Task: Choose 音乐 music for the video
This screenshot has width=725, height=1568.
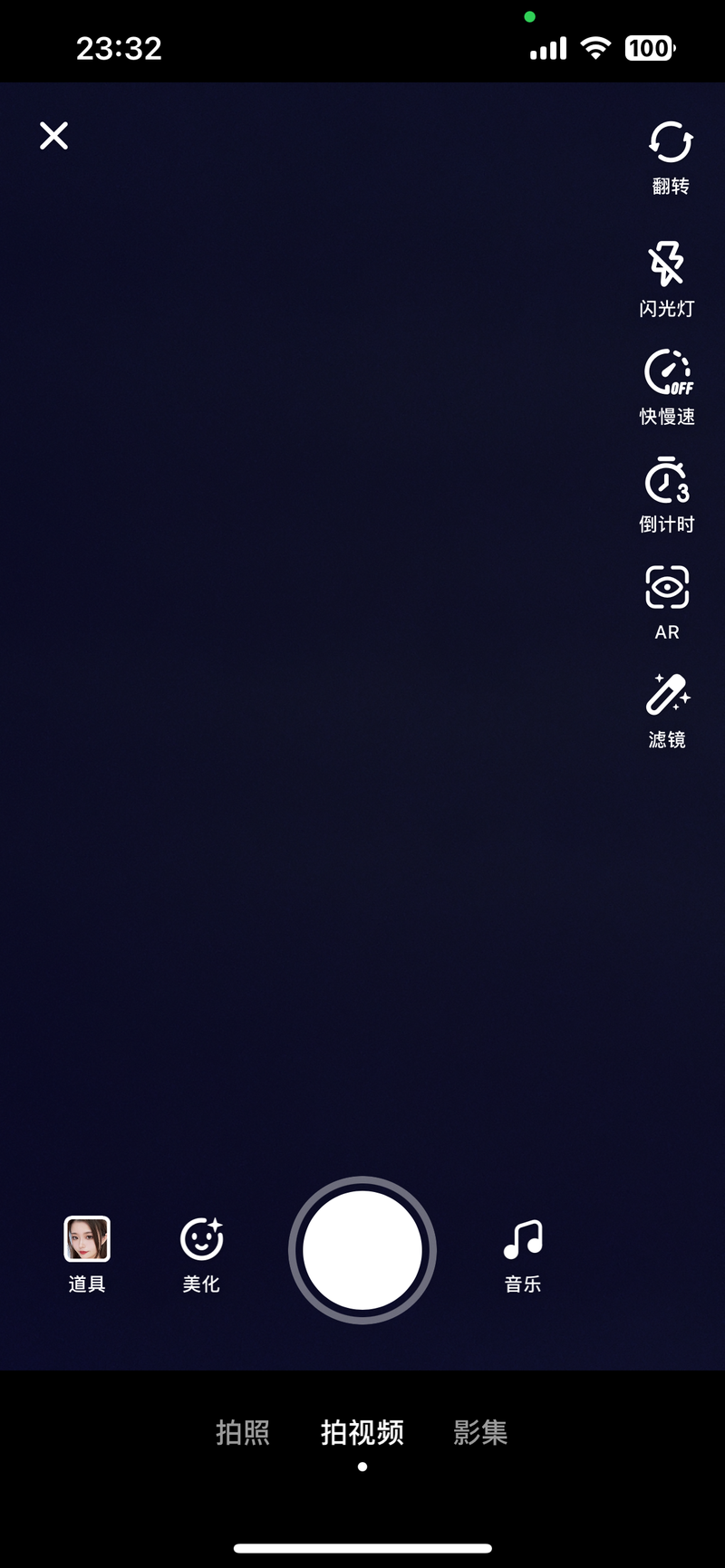Action: click(523, 1254)
